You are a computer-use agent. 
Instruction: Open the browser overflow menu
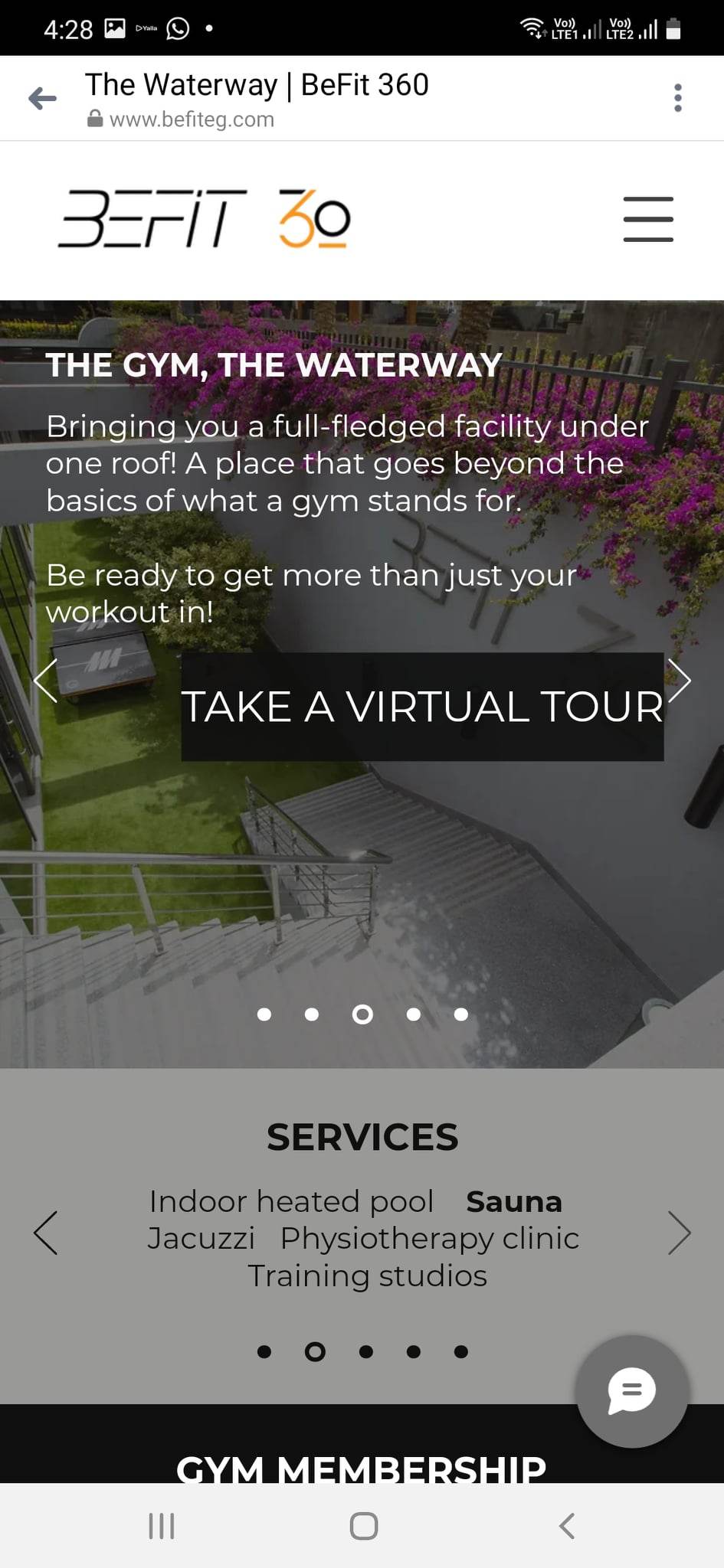point(677,98)
